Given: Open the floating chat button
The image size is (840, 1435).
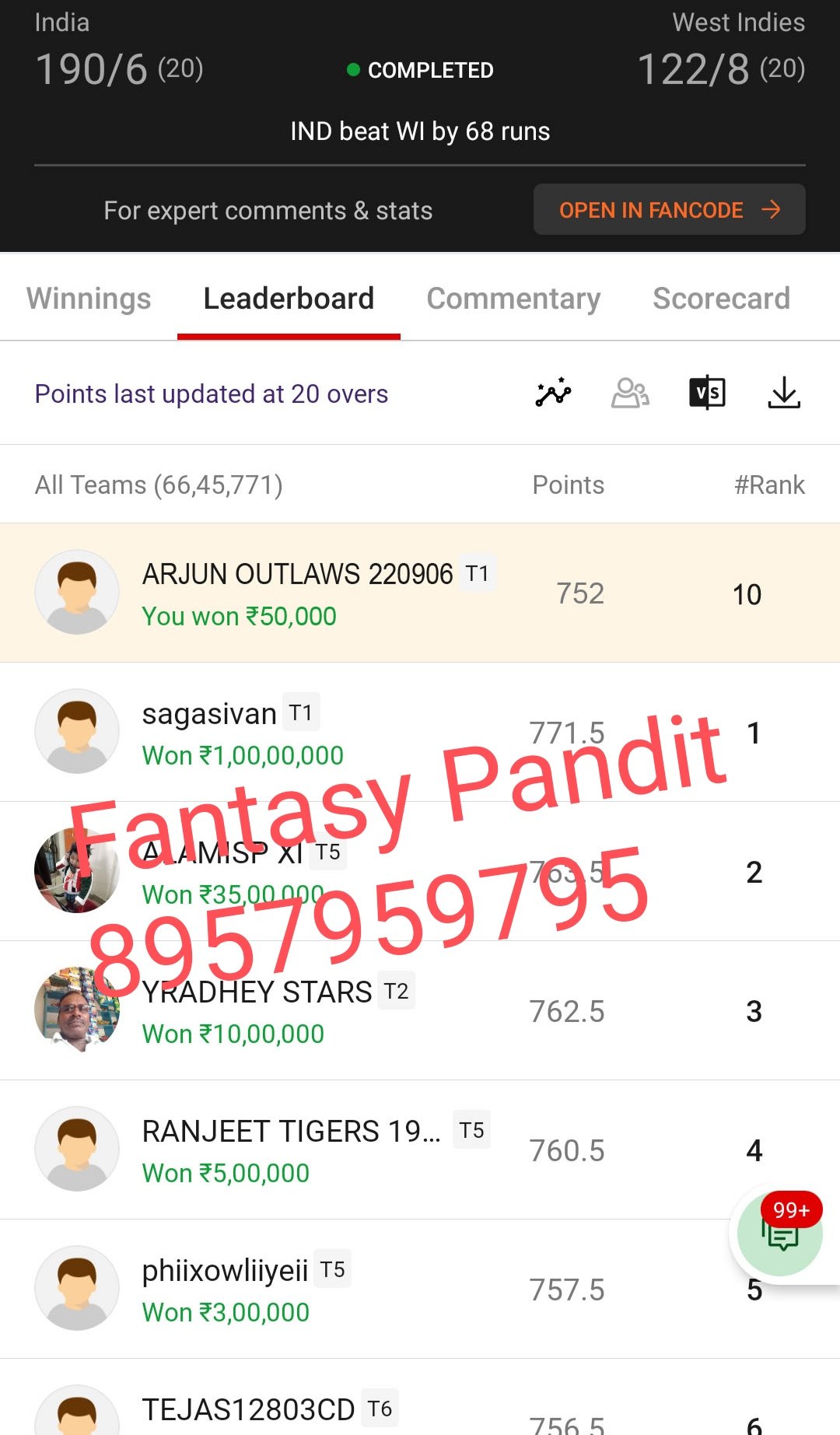Looking at the screenshot, I should (x=780, y=1234).
